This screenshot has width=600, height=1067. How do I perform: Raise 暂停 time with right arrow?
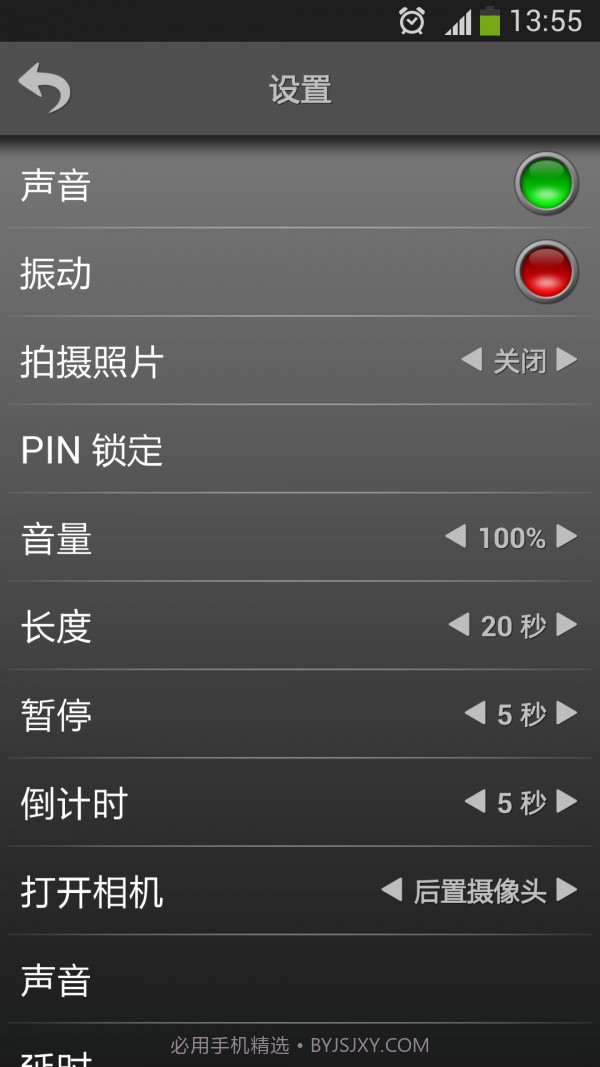(567, 713)
